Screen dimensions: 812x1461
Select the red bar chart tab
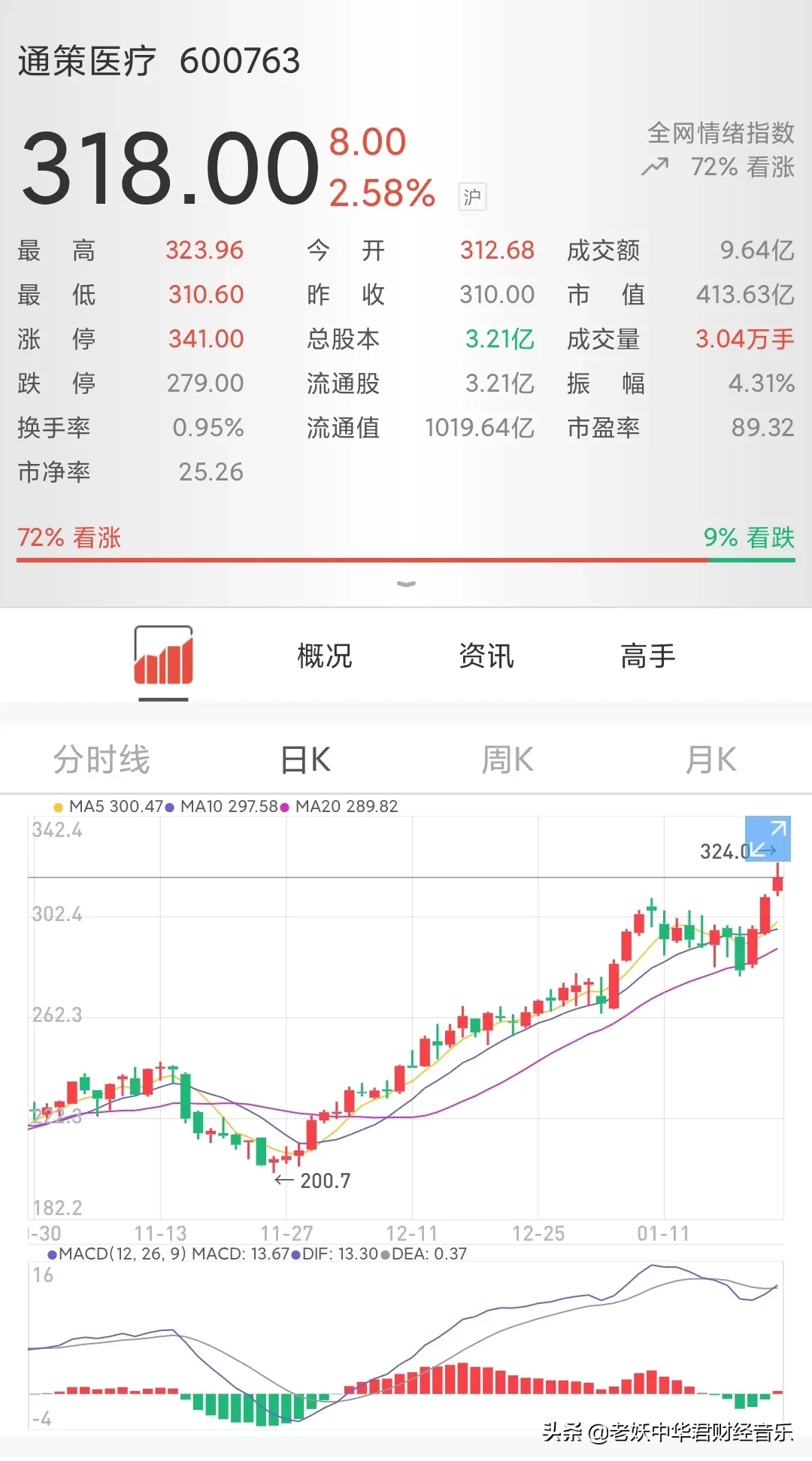pyautogui.click(x=163, y=656)
